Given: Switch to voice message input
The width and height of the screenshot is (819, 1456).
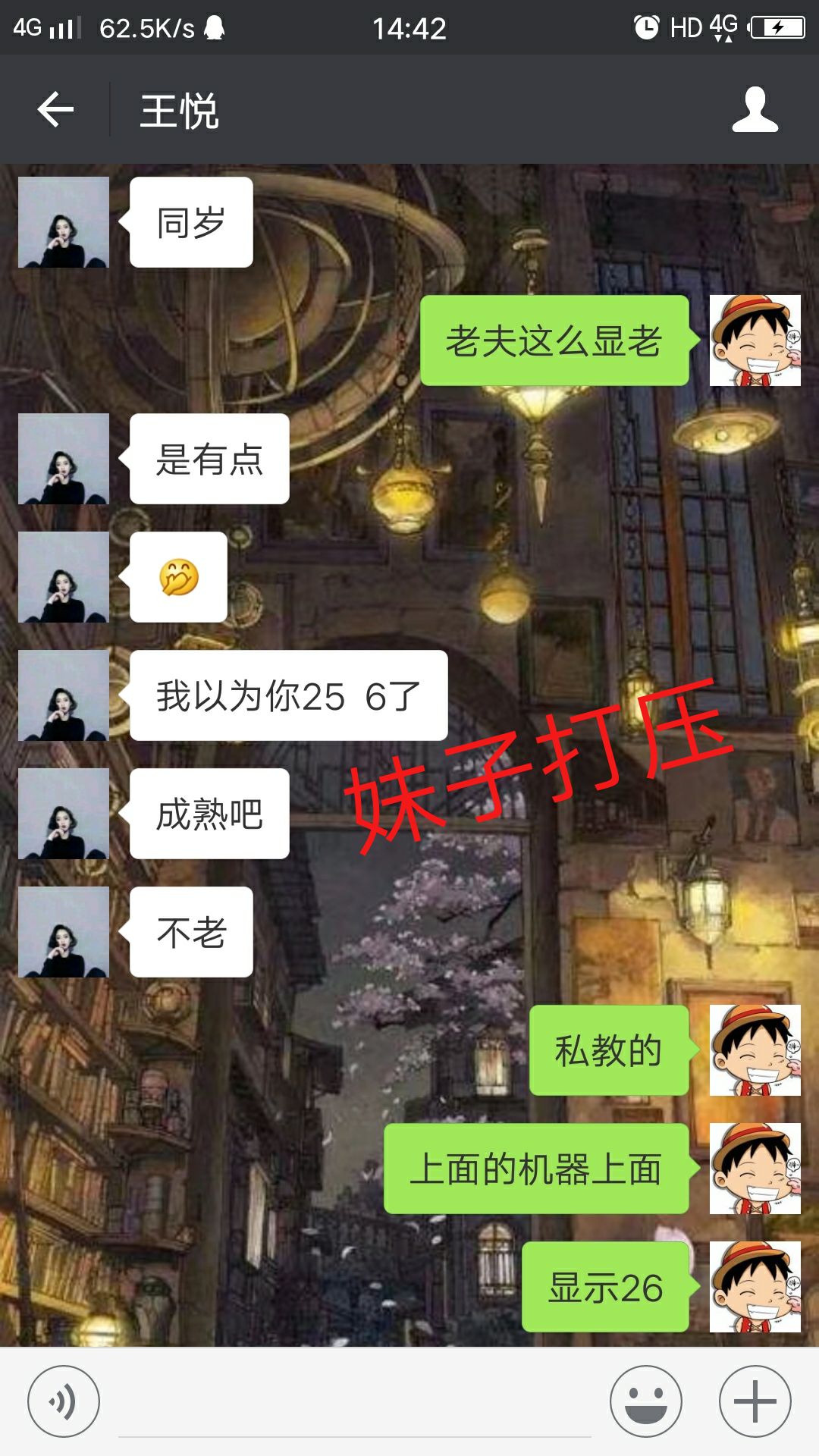Looking at the screenshot, I should (64, 1401).
